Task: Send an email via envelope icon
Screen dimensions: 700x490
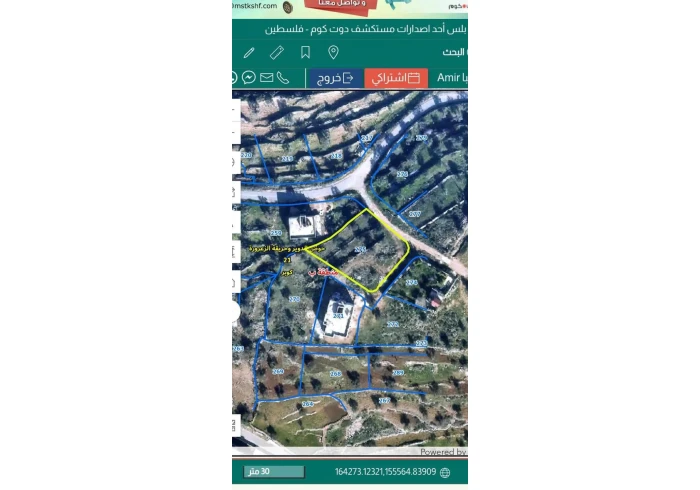Action: tap(266, 78)
